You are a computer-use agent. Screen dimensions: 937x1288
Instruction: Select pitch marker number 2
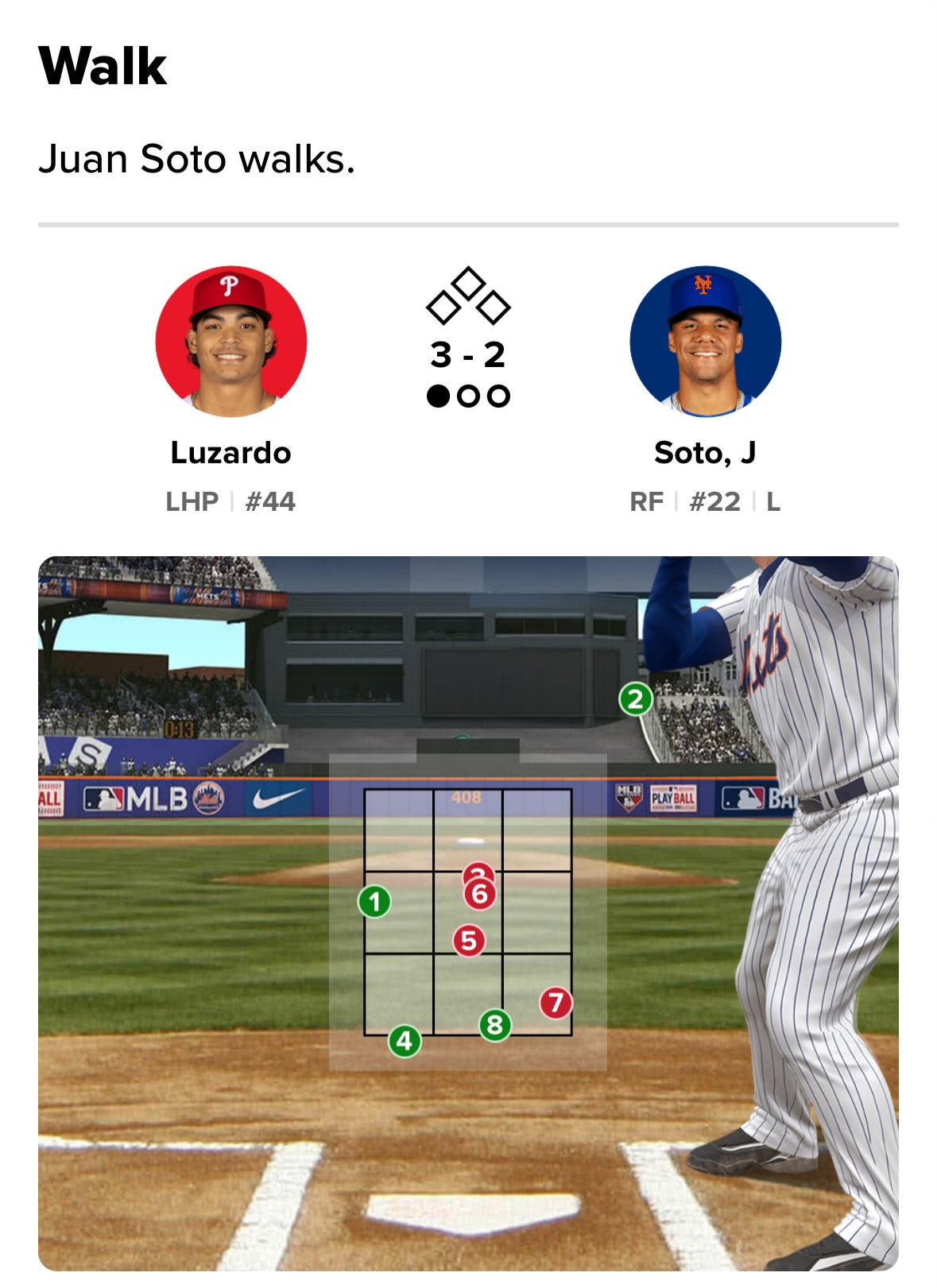pos(636,699)
